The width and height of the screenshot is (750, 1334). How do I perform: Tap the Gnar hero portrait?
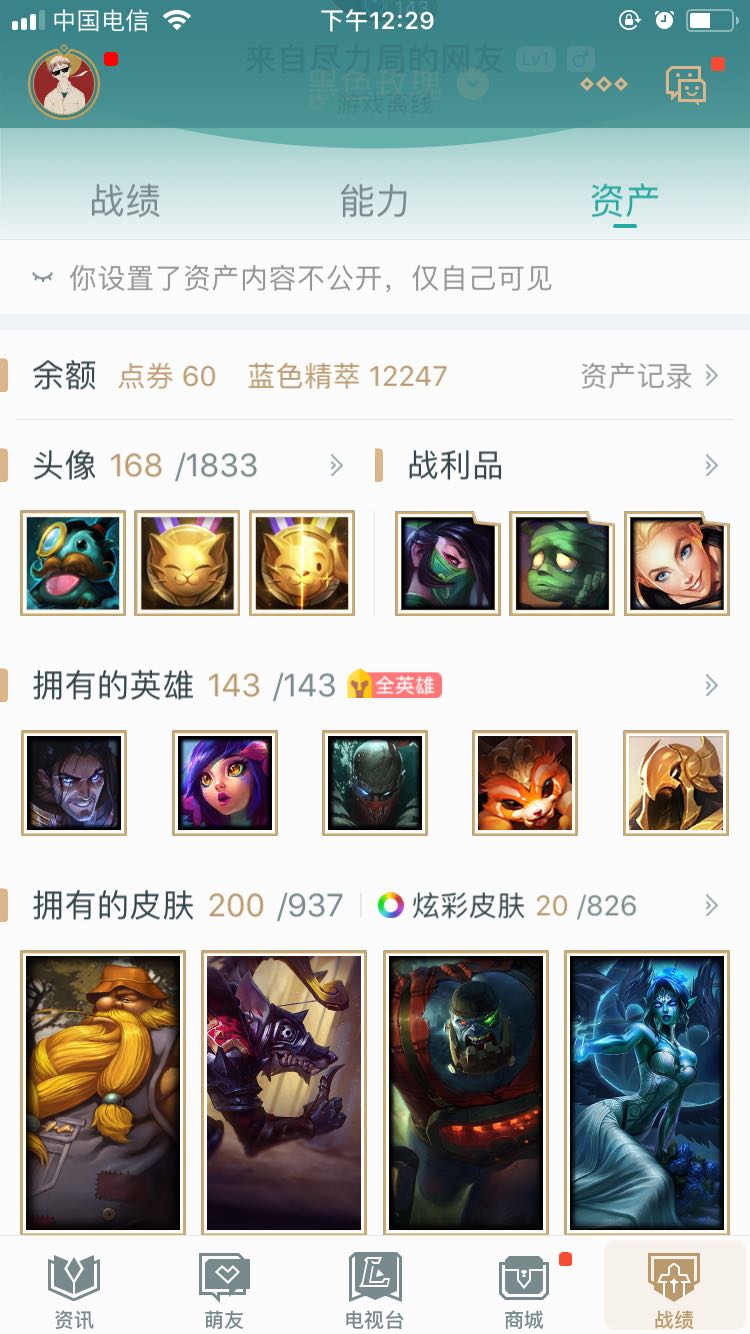pyautogui.click(x=525, y=783)
